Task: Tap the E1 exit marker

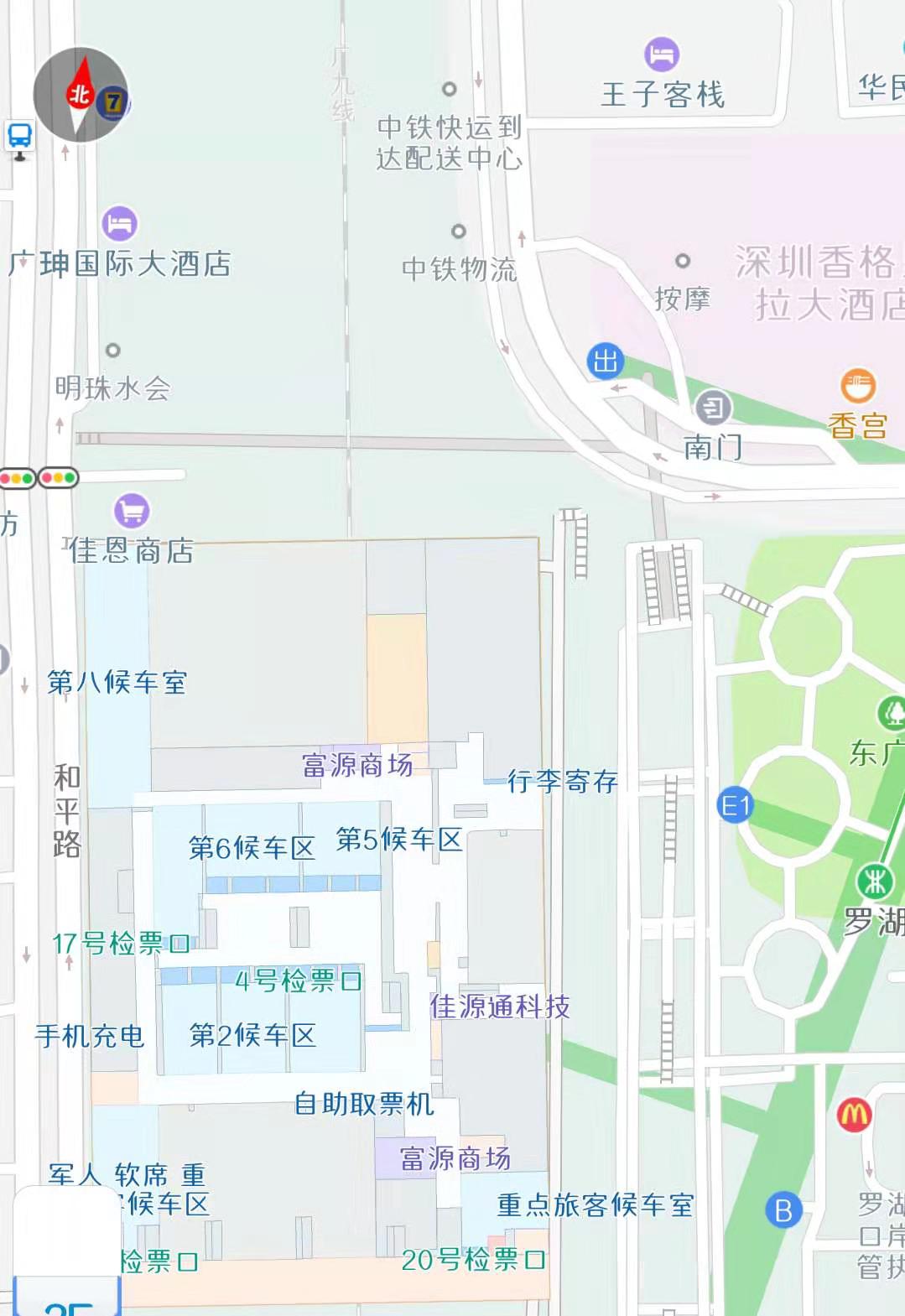Action: coord(736,806)
